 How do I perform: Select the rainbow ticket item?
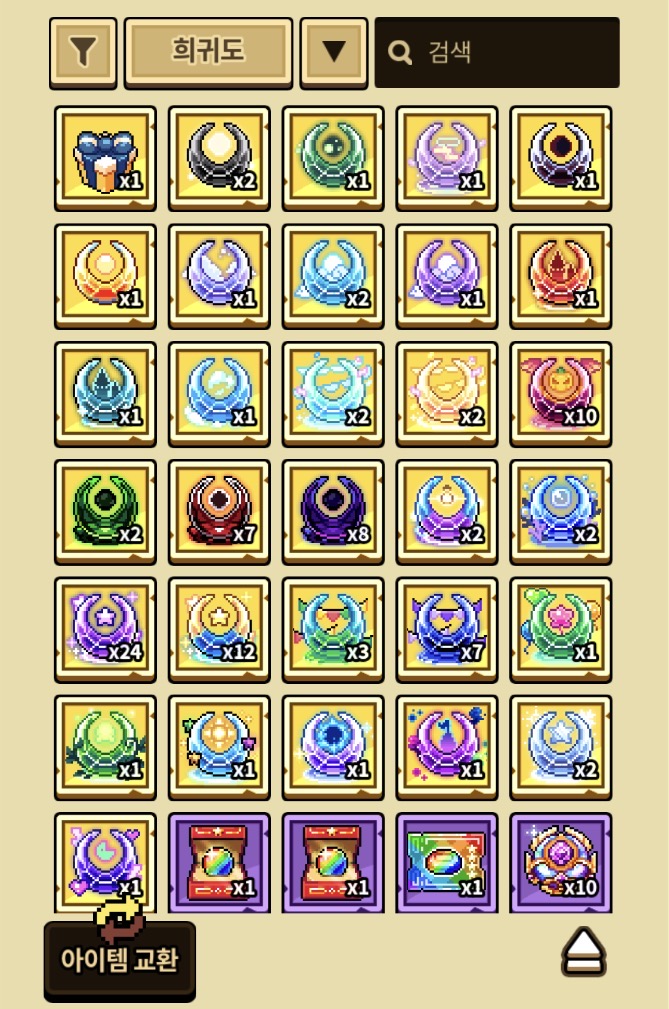click(x=447, y=862)
